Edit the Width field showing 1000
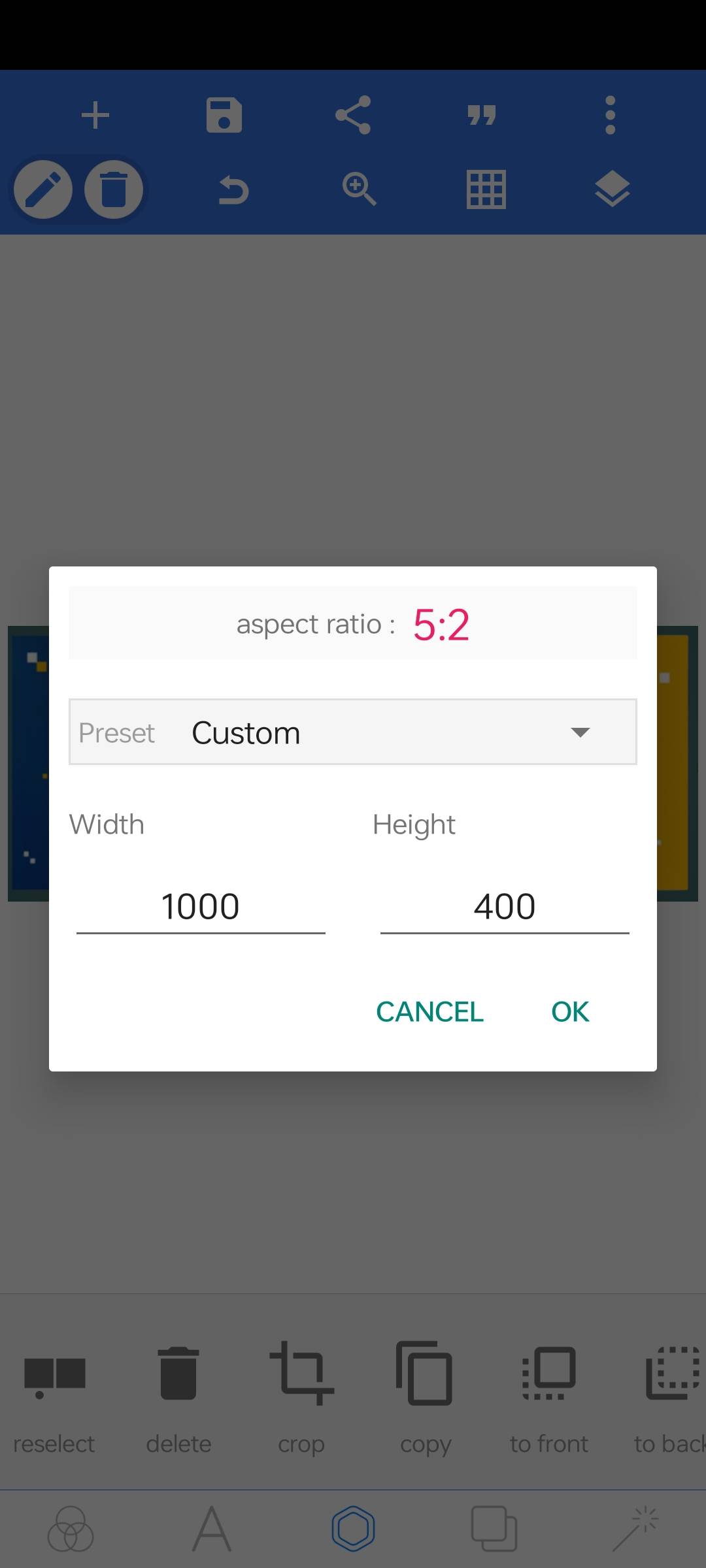 point(201,907)
